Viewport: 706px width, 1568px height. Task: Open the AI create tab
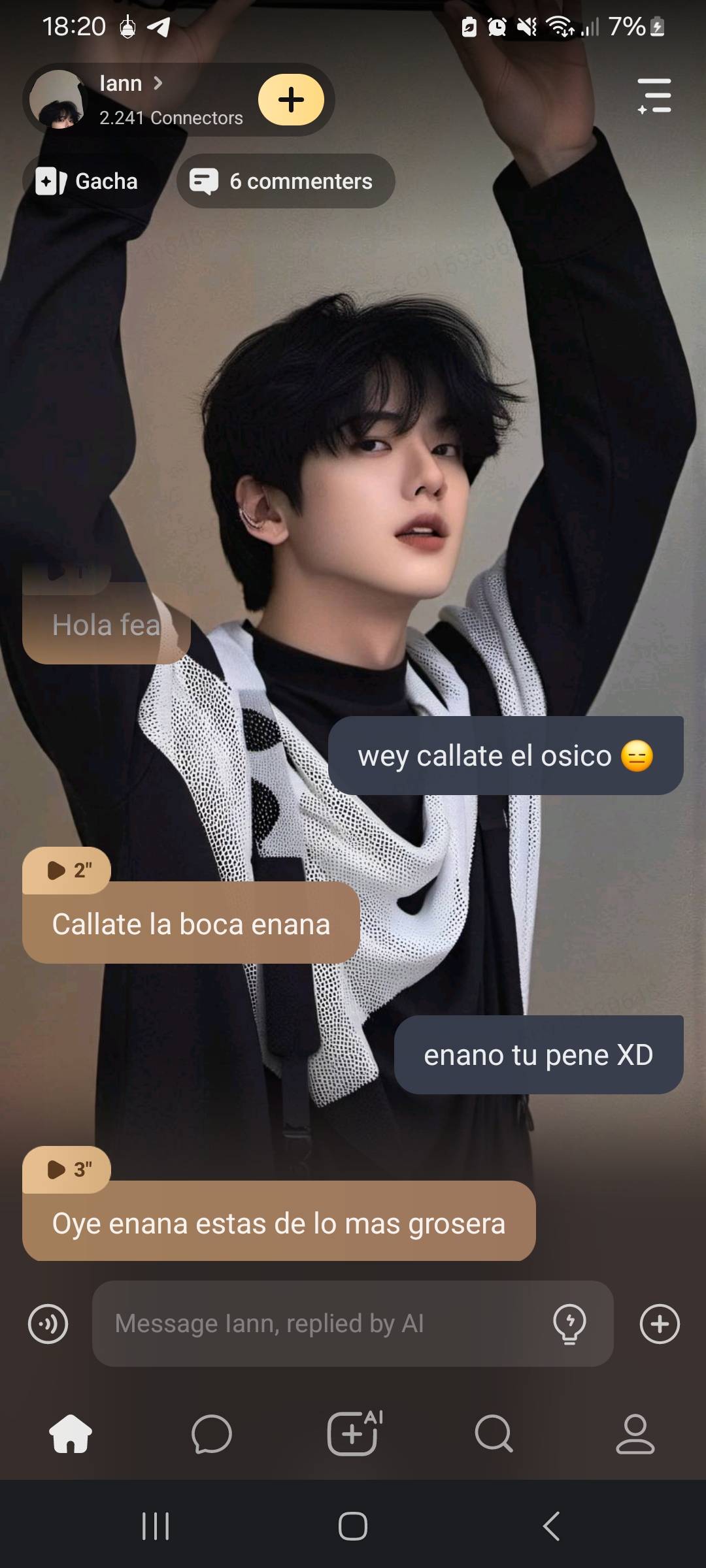coord(354,1433)
